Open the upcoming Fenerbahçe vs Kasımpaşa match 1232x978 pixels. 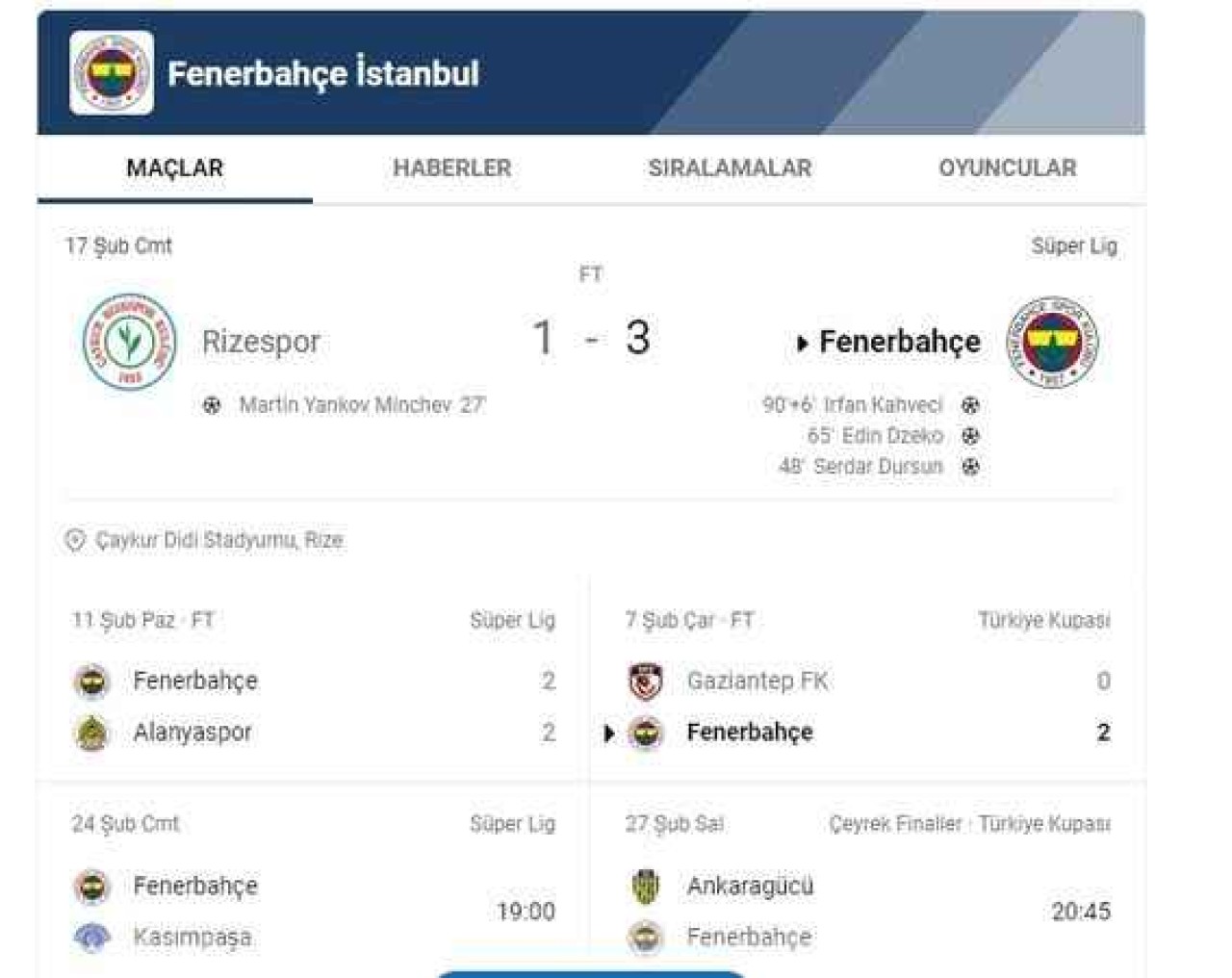[x=313, y=910]
